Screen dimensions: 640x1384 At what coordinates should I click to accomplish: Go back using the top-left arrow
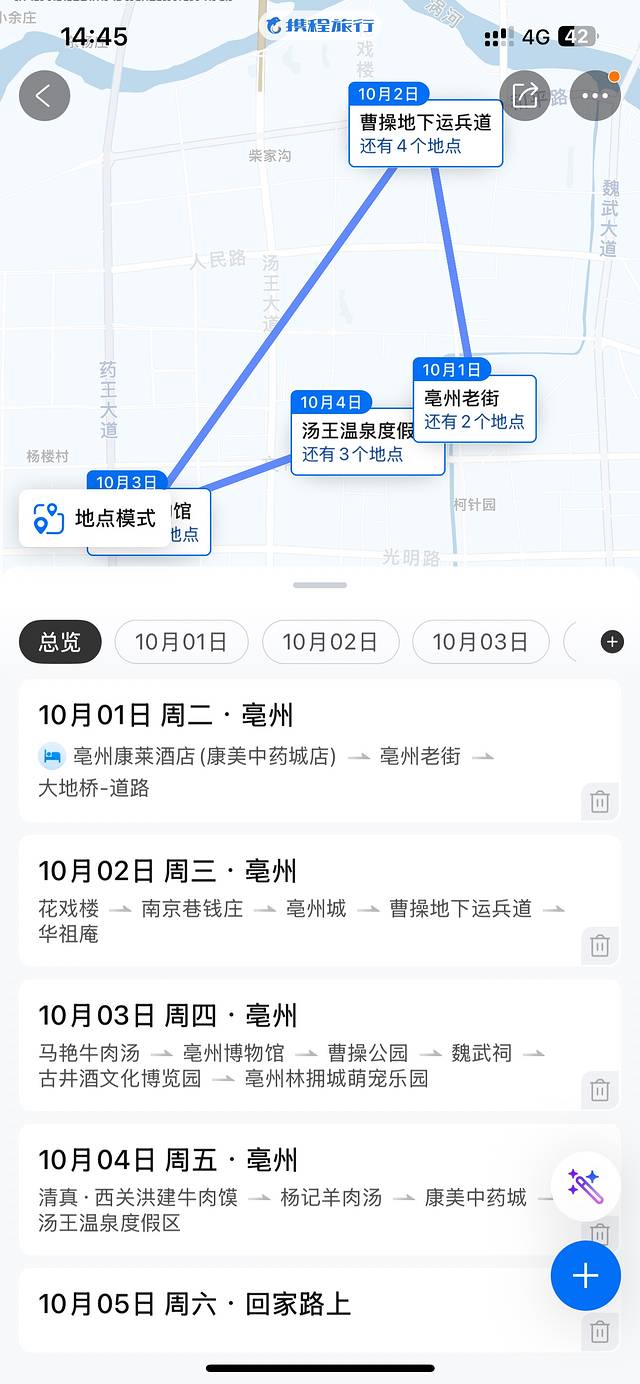point(44,96)
